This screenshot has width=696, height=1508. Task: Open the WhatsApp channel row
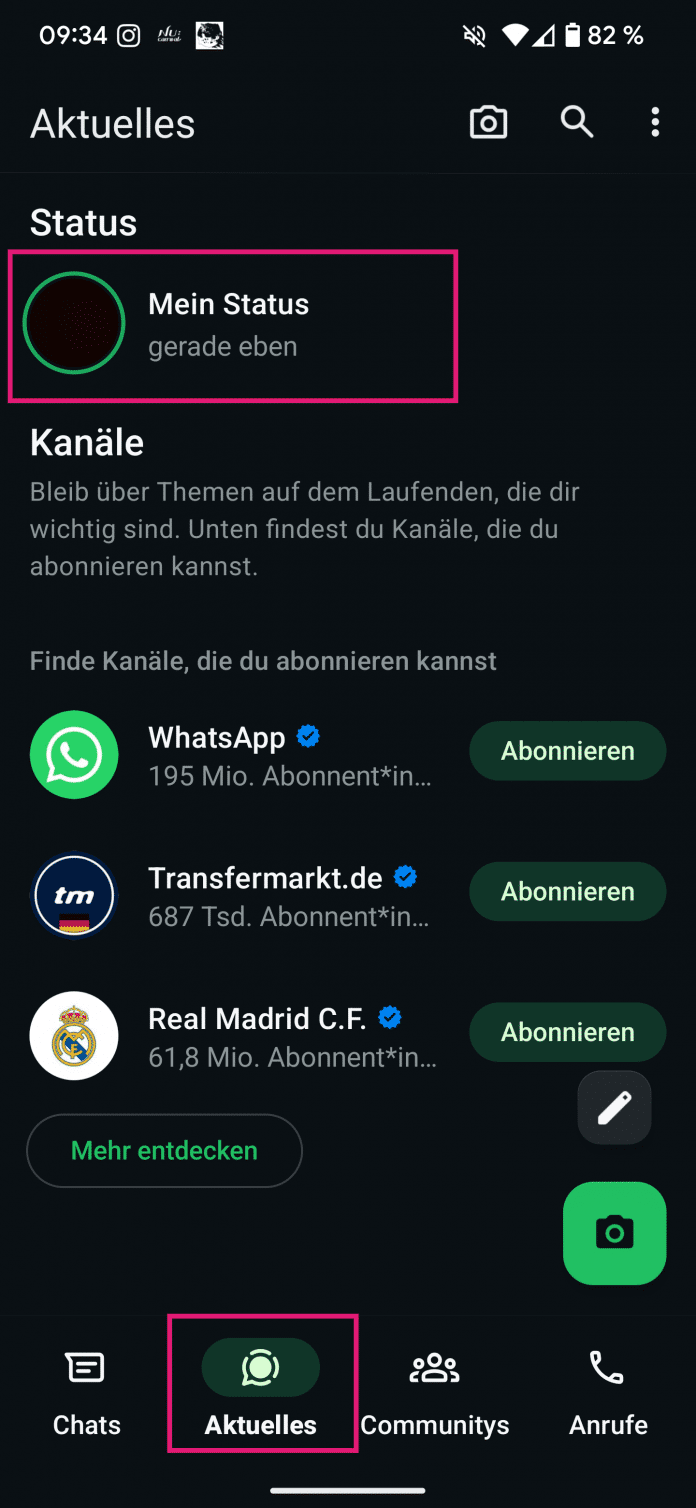pos(250,755)
